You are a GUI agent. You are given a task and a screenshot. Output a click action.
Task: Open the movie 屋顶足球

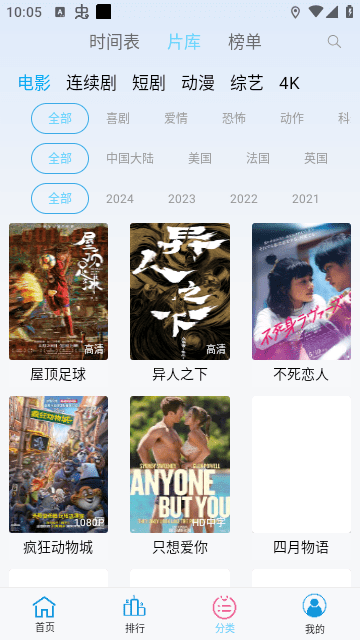(58, 303)
